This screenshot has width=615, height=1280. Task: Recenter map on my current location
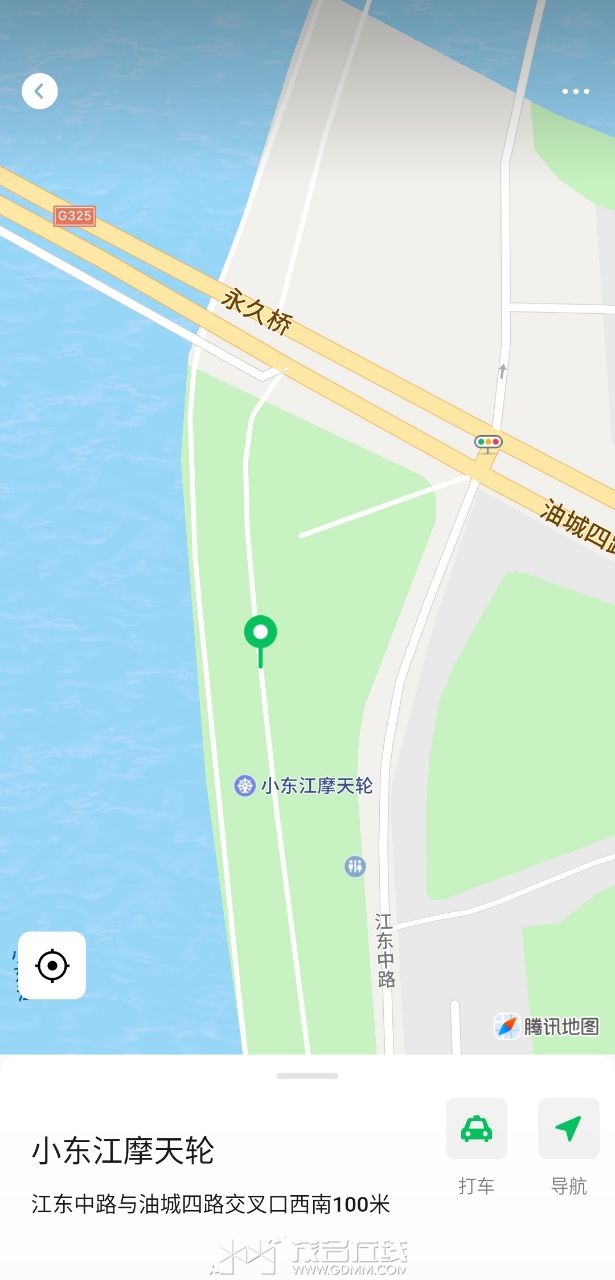pyautogui.click(x=52, y=966)
